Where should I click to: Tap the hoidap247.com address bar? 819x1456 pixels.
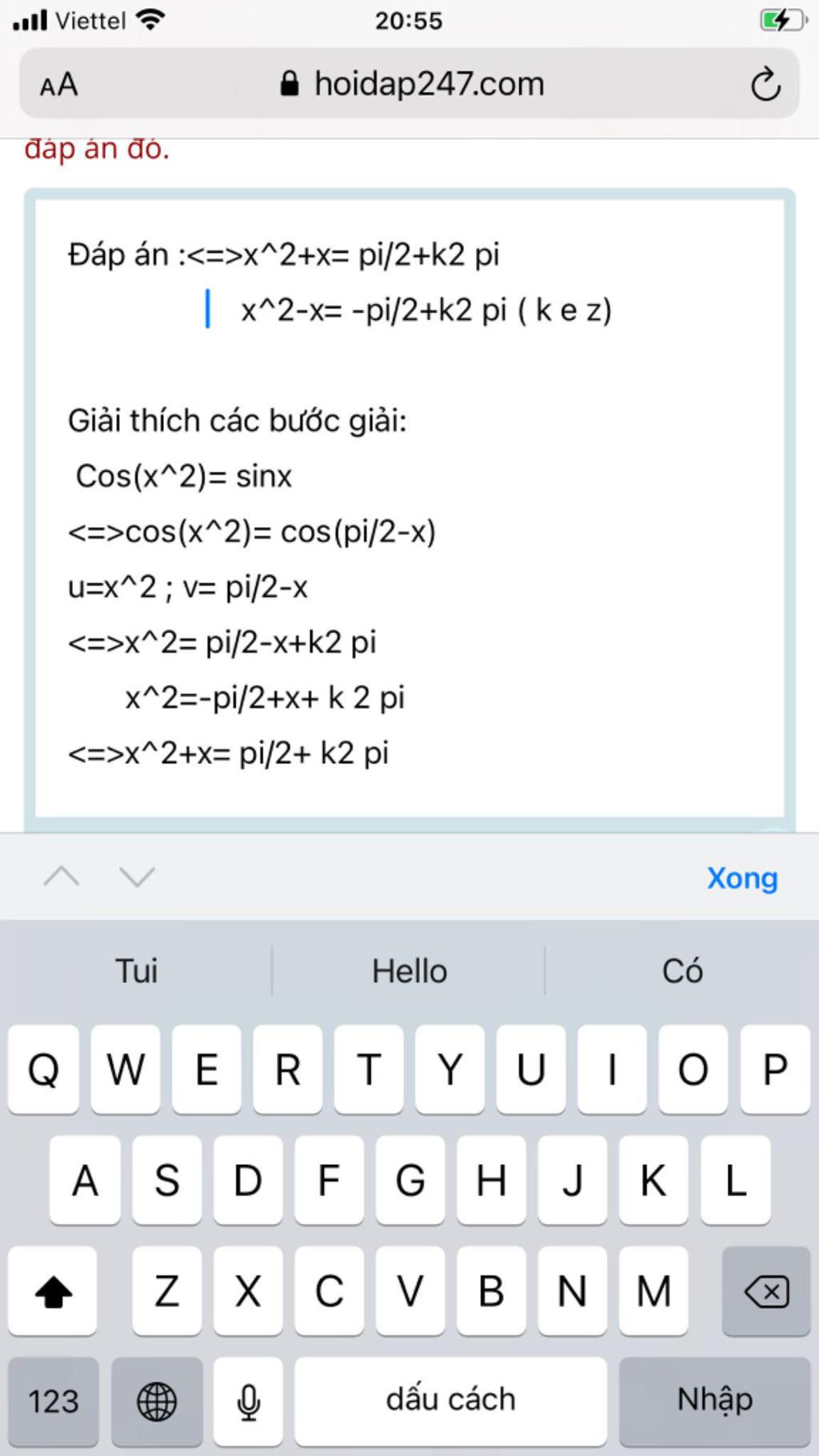412,84
